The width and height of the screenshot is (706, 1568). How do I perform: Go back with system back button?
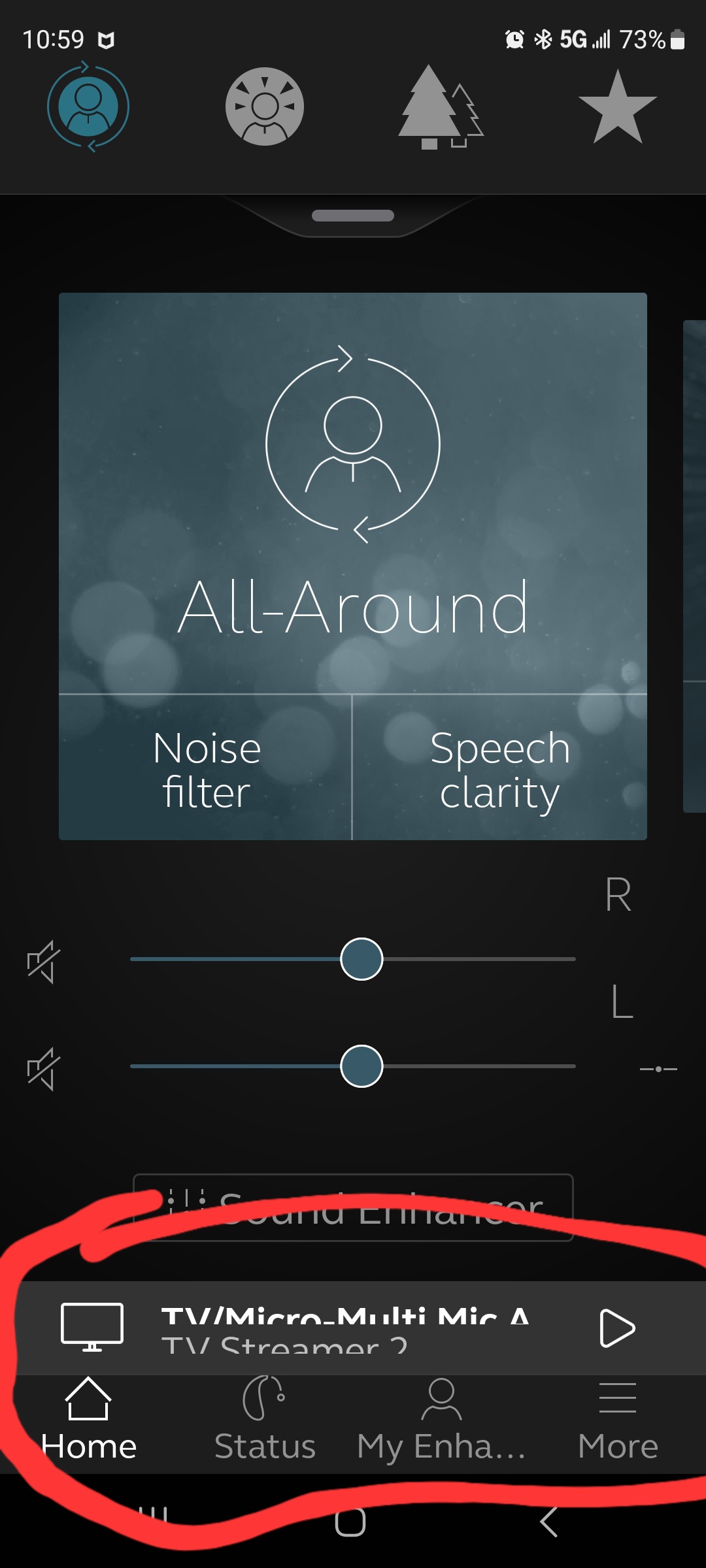548,1522
